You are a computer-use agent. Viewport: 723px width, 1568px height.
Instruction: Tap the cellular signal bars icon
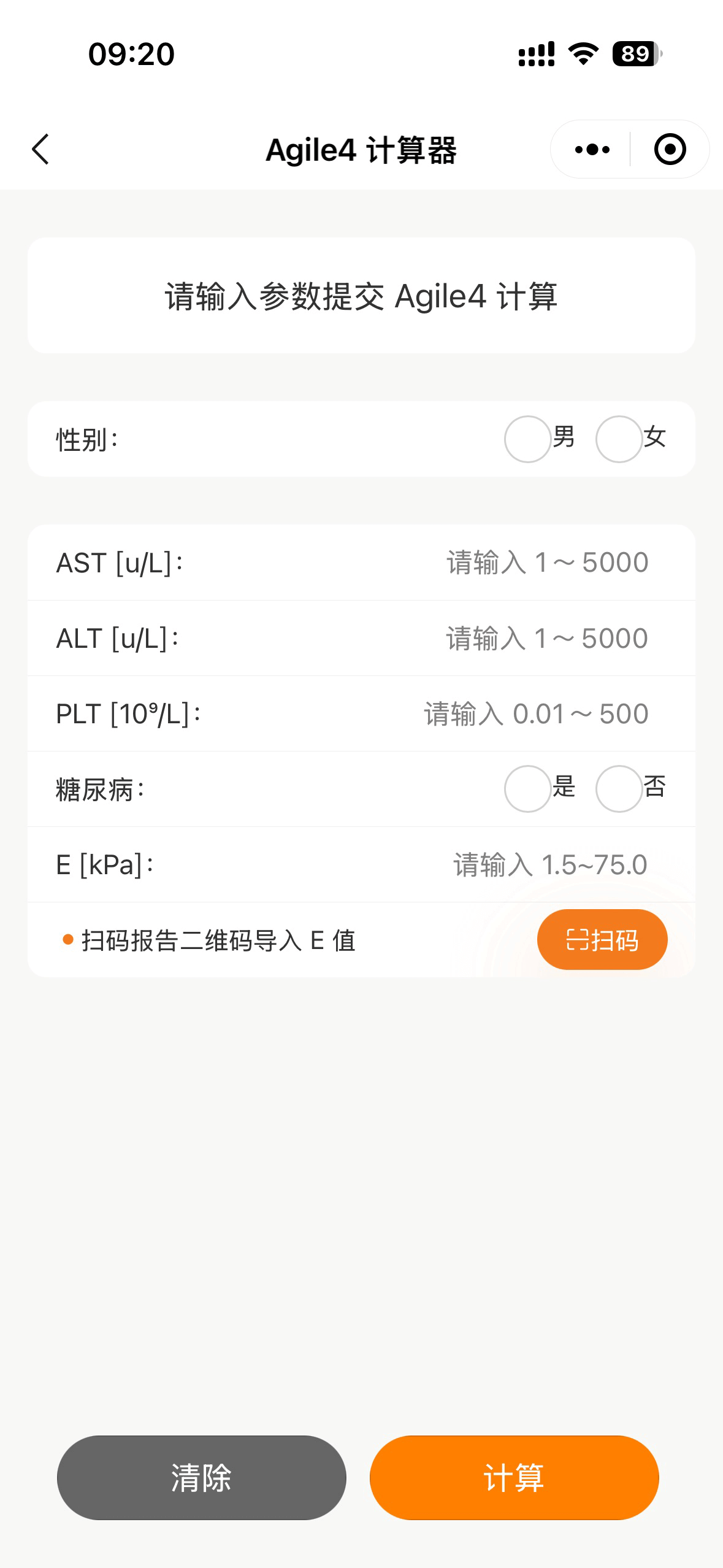pyautogui.click(x=535, y=55)
